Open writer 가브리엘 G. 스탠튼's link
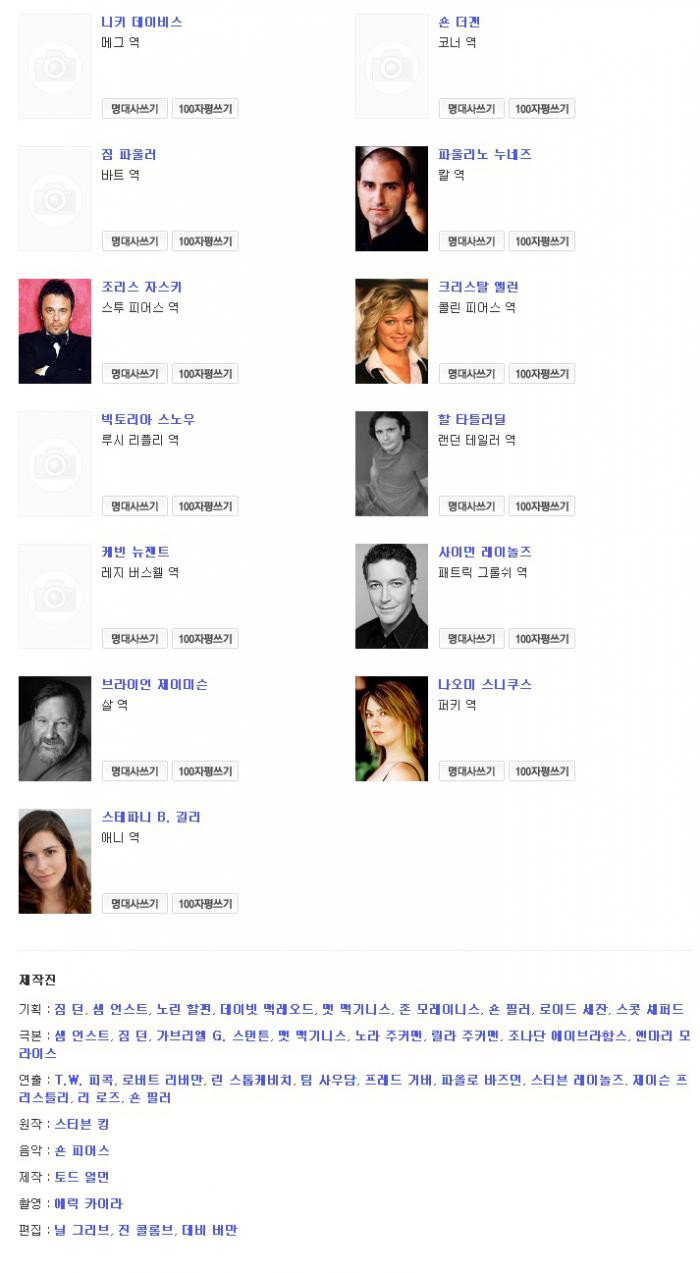 point(213,1036)
